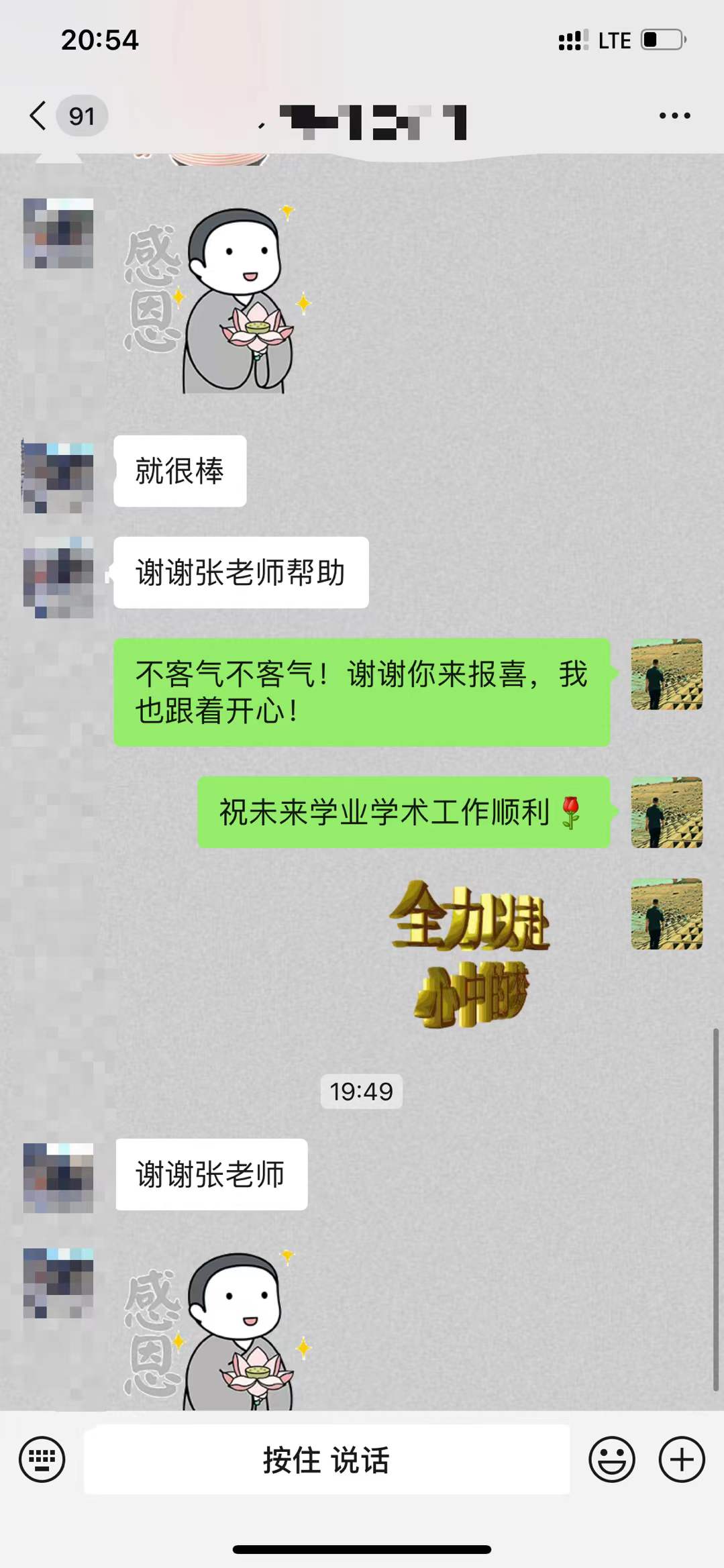Open the gold 全力以赴 sticker
This screenshot has height=1568, width=724.
(470, 953)
